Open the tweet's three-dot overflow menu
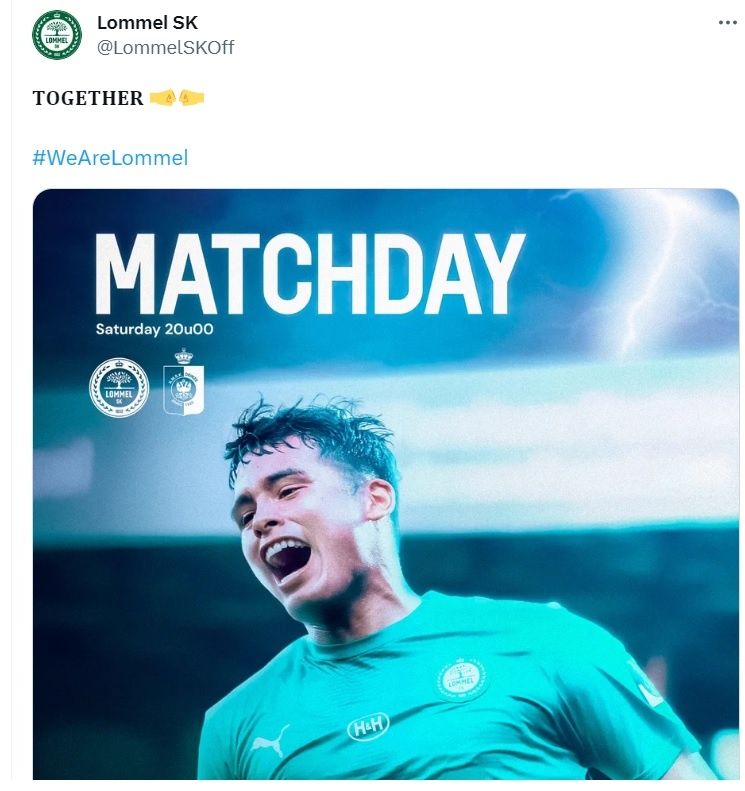 point(727,24)
